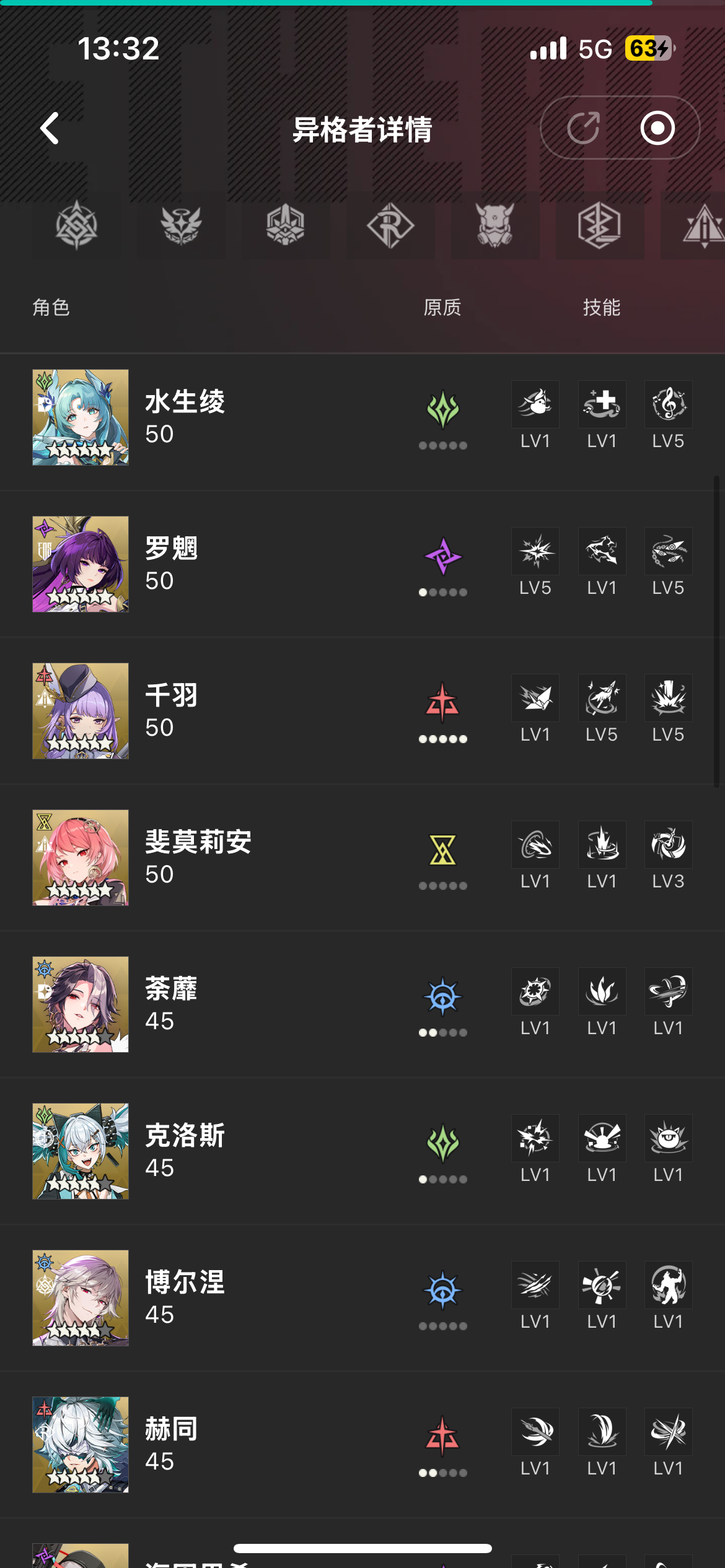Select the 荼蘼 character row

(x=172, y=1004)
